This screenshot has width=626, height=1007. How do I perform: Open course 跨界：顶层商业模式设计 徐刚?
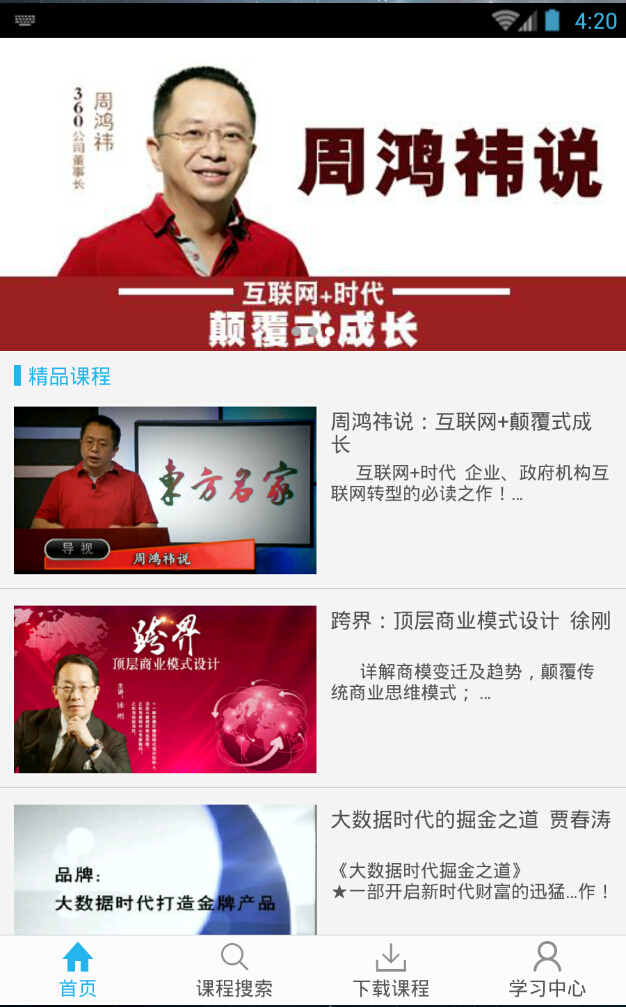[x=313, y=688]
